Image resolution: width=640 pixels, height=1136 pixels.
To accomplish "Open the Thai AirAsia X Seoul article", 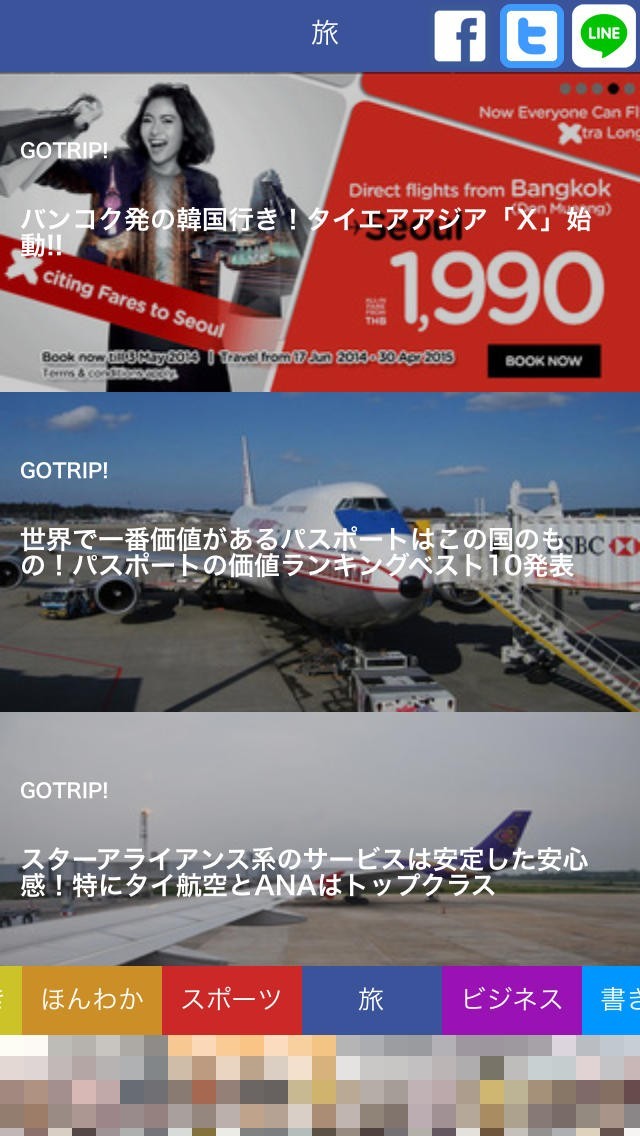I will coord(320,232).
